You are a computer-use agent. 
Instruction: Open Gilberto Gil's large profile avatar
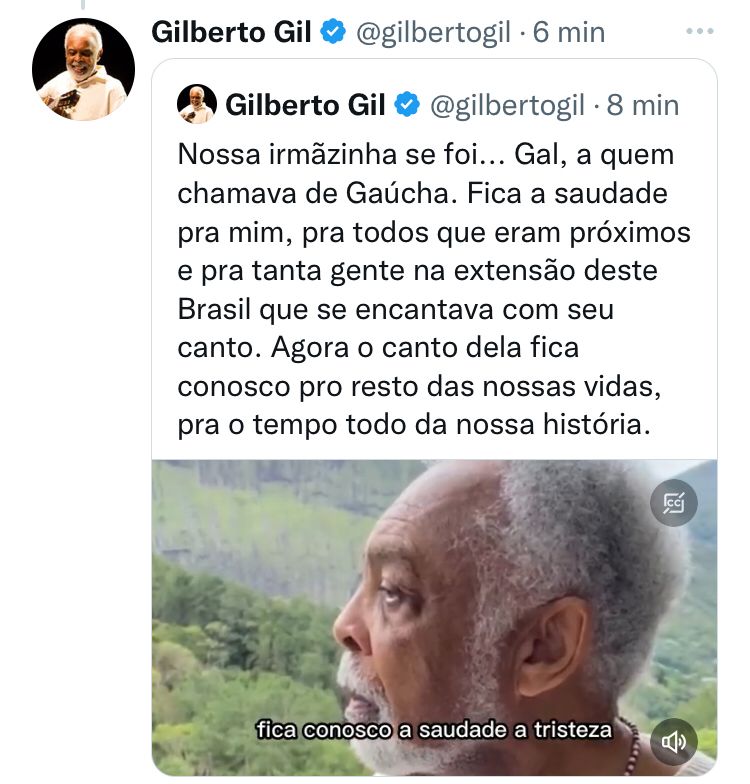[x=83, y=69]
